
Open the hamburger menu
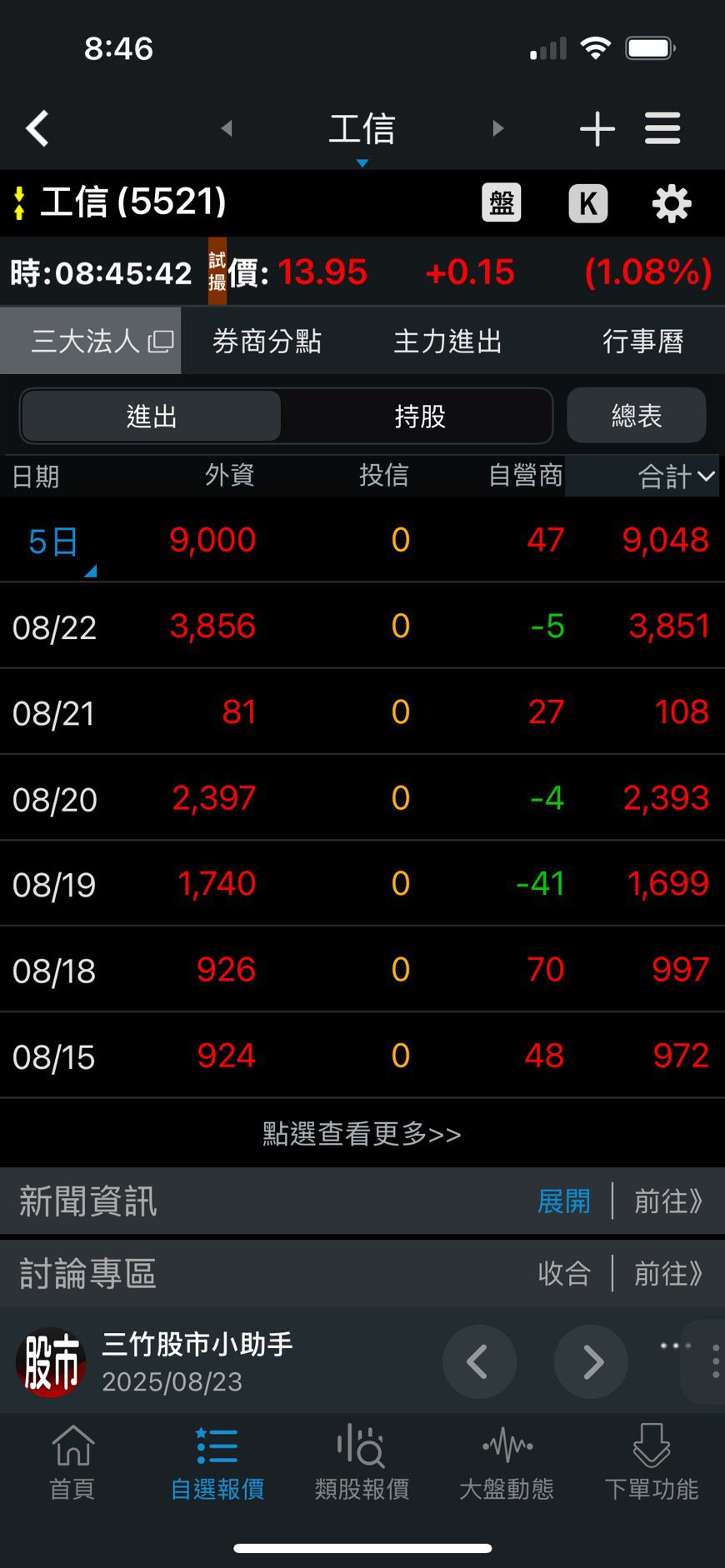coord(662,129)
